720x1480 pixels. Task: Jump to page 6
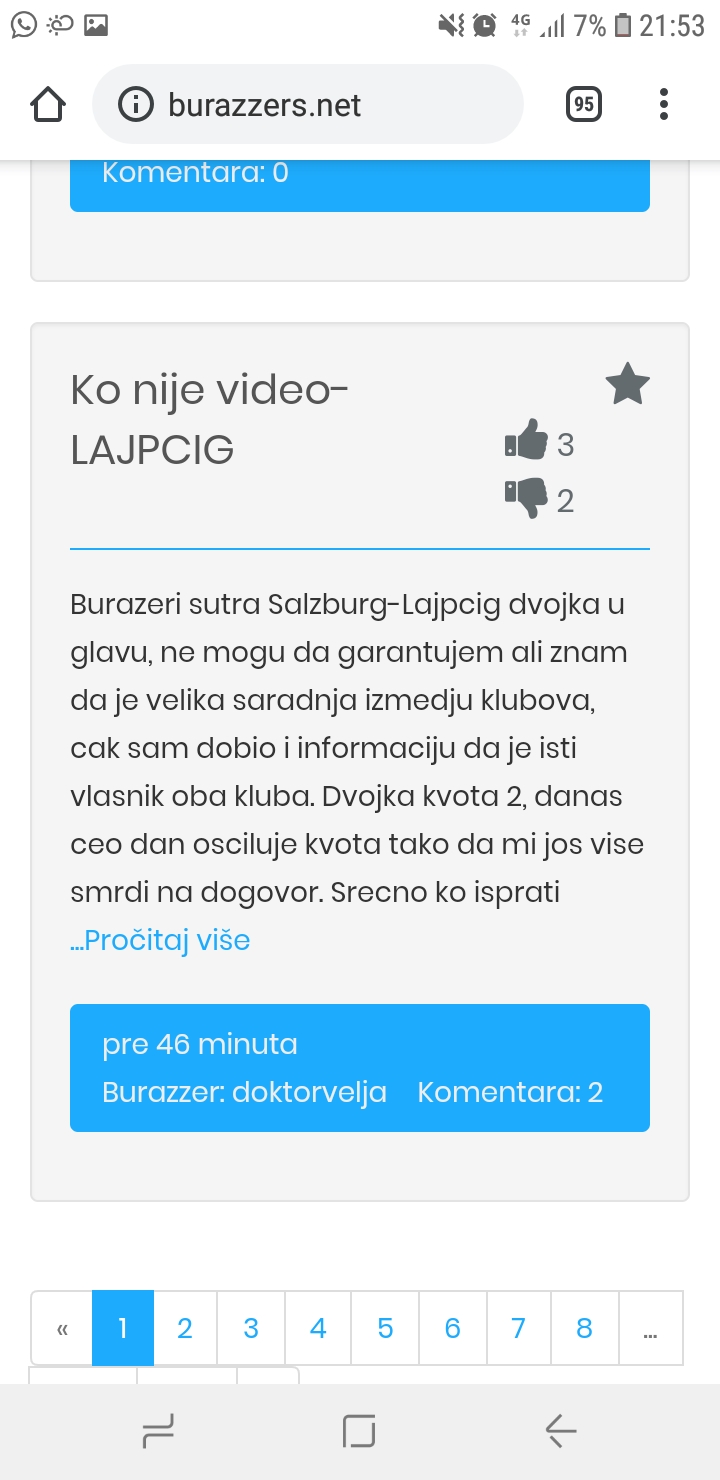[452, 1328]
